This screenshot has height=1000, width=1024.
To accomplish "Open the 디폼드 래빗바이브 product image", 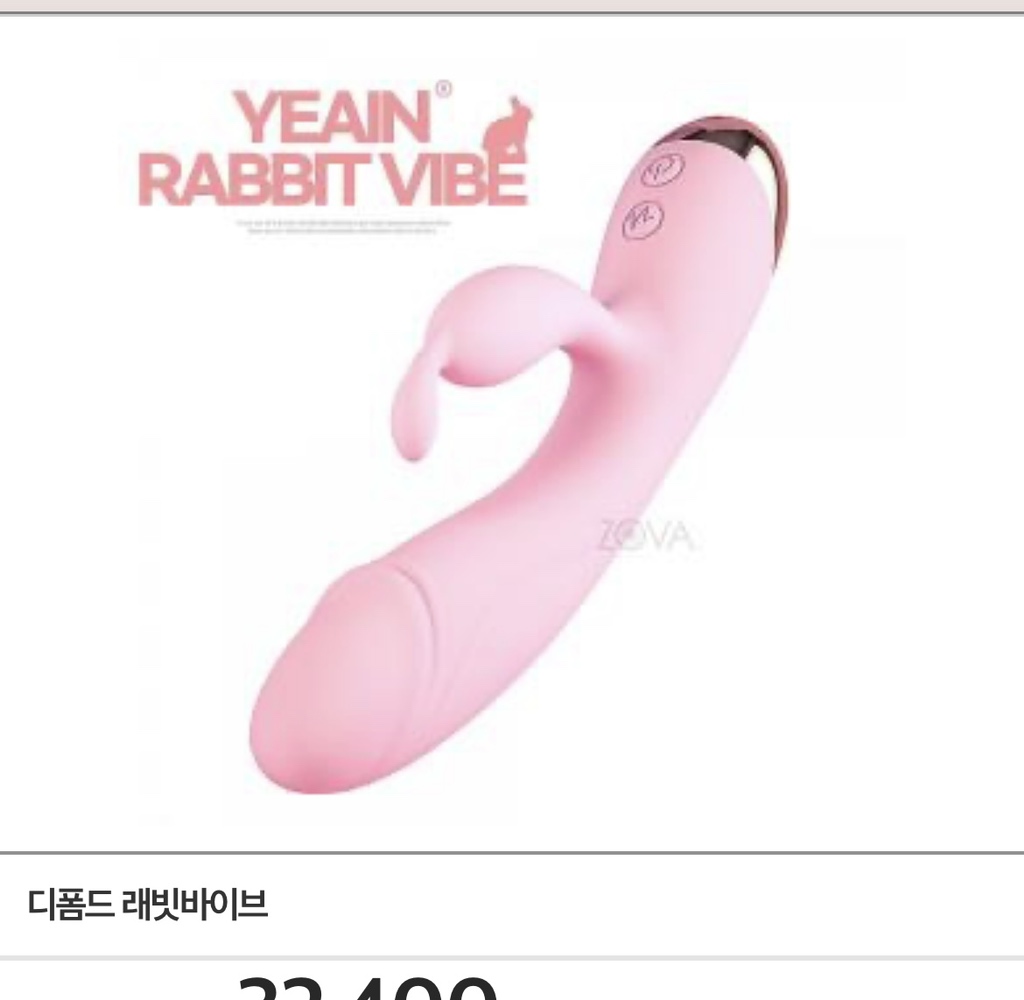I will (512, 435).
